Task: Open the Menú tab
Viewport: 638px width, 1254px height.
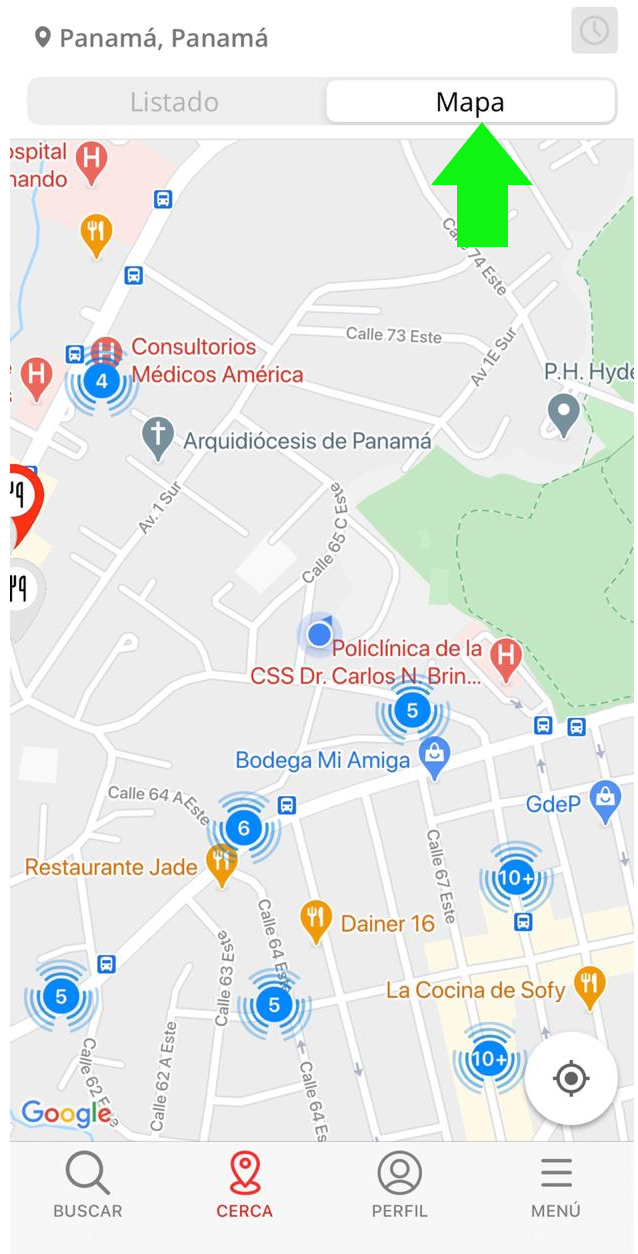Action: pos(555,1186)
